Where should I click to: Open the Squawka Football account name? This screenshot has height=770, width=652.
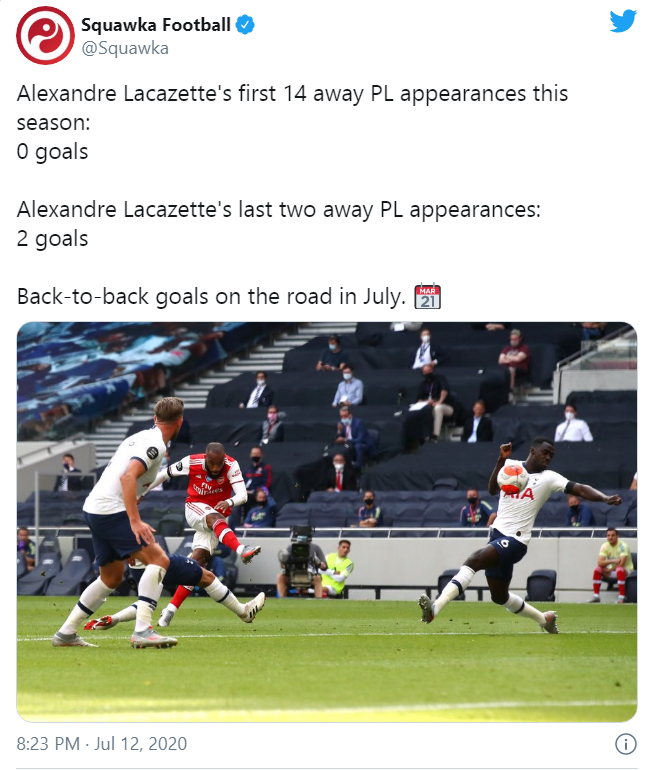tap(155, 25)
